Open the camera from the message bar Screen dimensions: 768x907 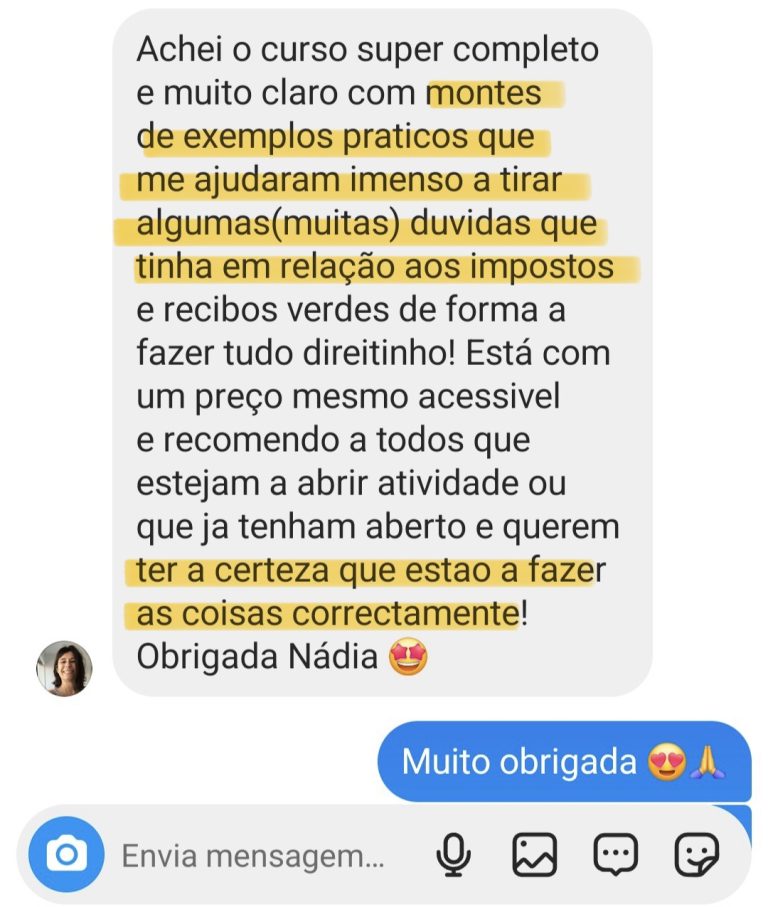66,855
